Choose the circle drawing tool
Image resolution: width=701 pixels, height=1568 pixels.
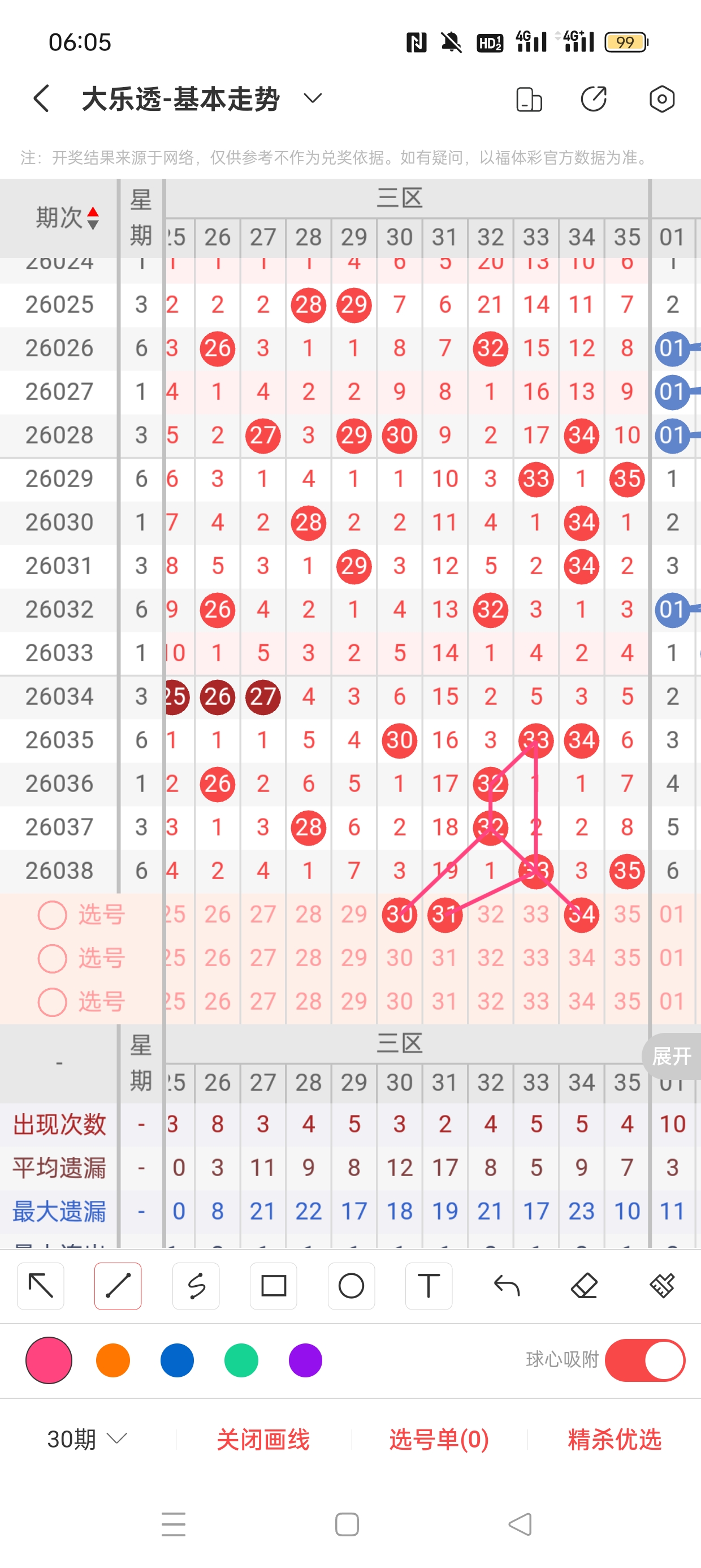(351, 1286)
